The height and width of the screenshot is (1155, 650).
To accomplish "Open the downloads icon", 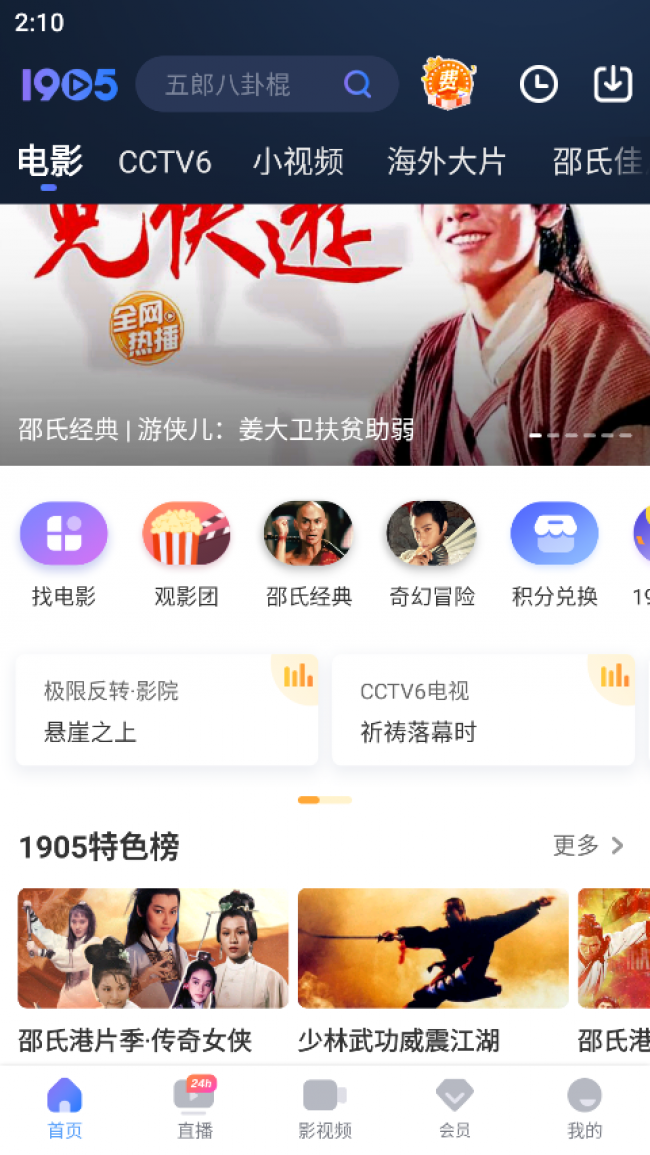I will (613, 84).
